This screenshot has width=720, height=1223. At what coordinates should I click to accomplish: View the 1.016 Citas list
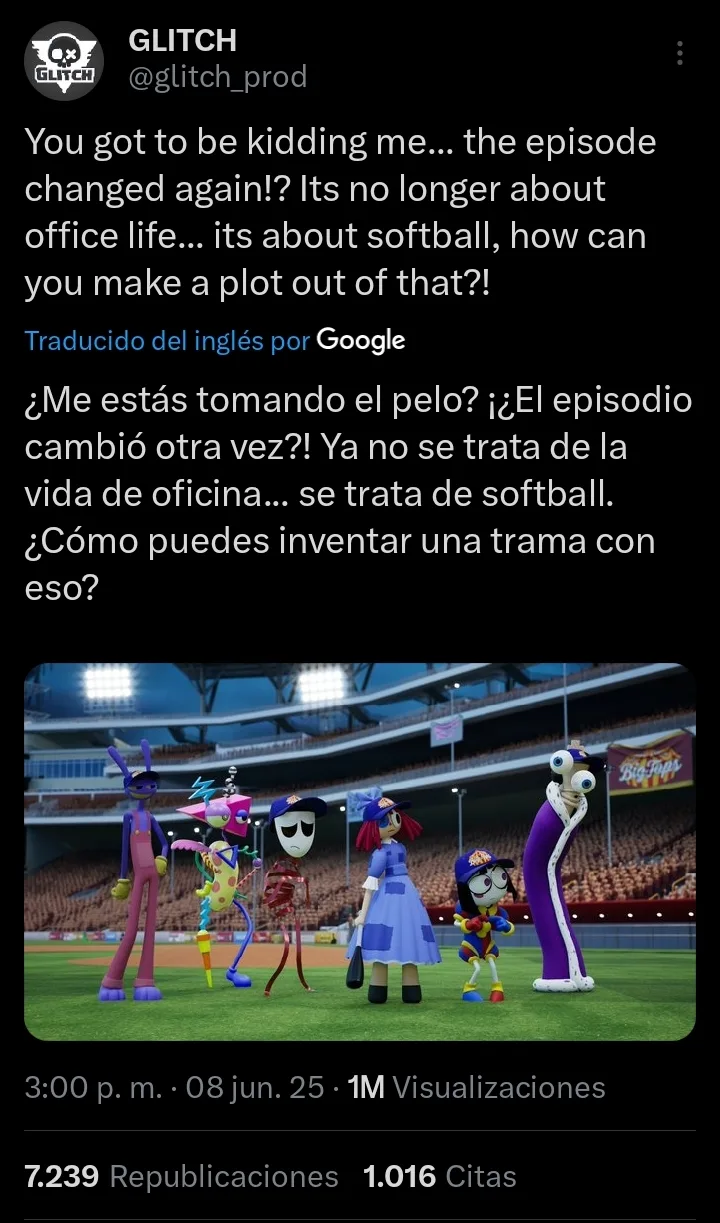tap(440, 1176)
